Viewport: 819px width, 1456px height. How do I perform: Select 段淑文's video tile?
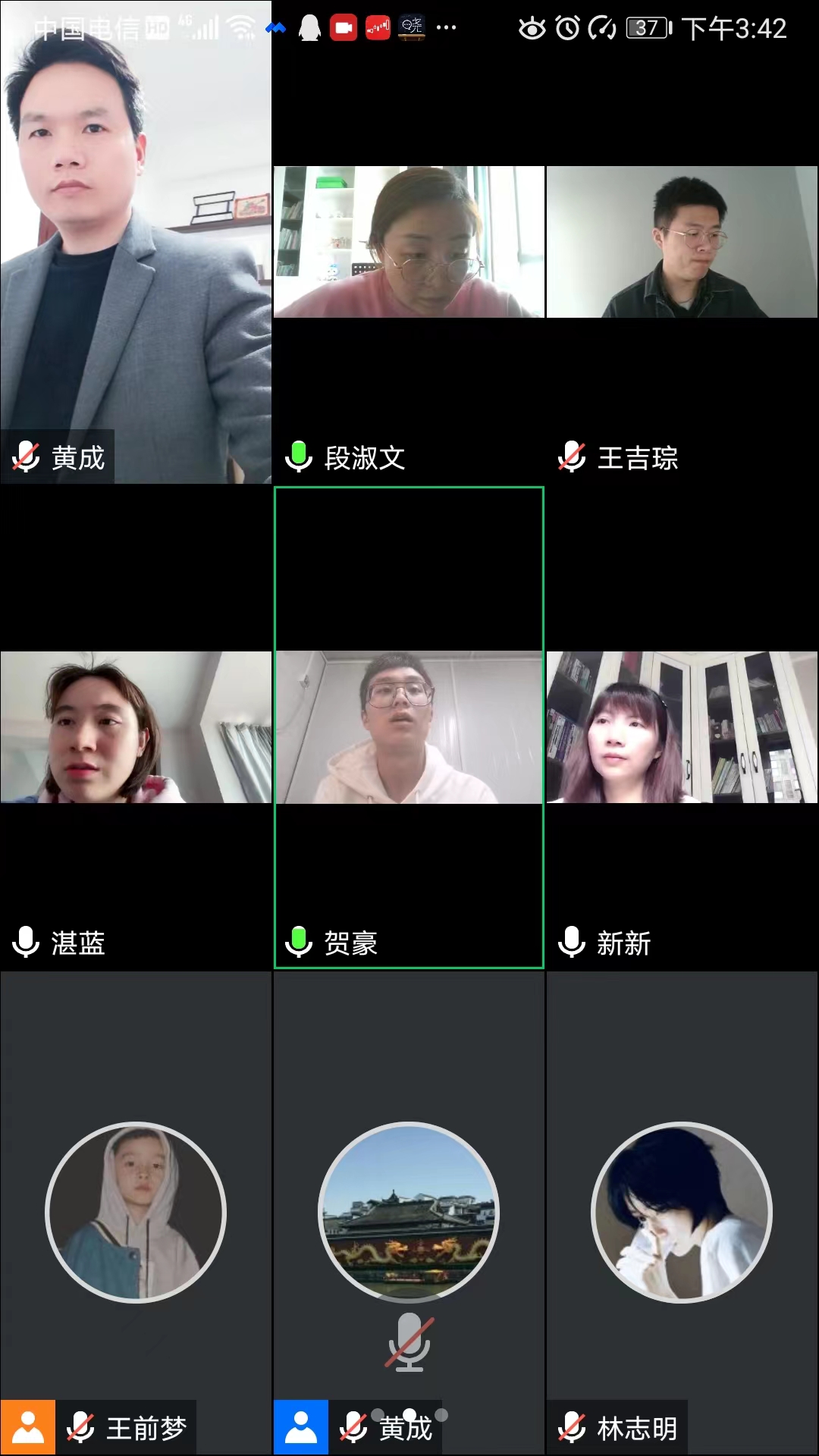coord(409,243)
